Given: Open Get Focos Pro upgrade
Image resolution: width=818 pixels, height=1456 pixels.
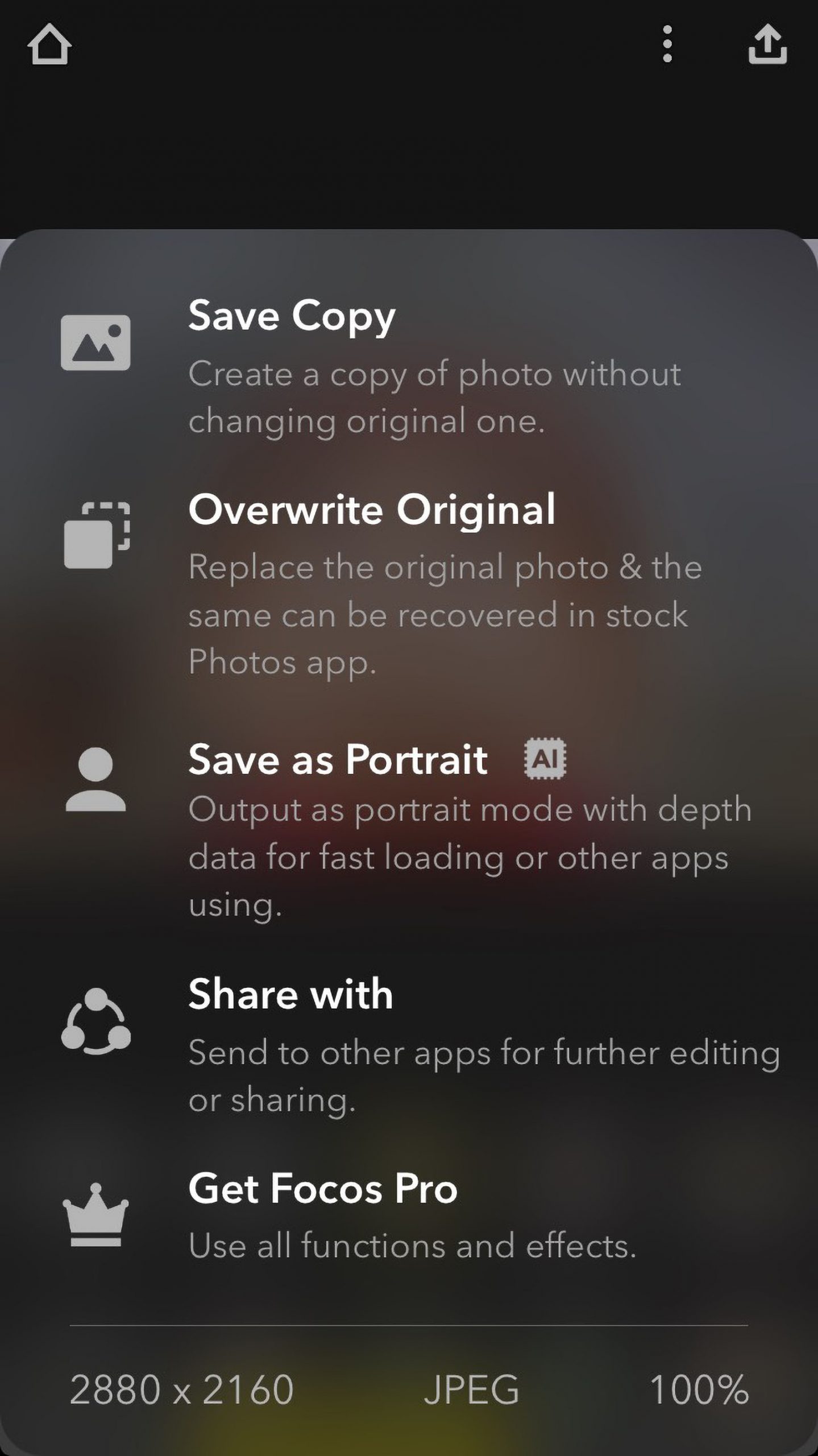Looking at the screenshot, I should point(322,1189).
